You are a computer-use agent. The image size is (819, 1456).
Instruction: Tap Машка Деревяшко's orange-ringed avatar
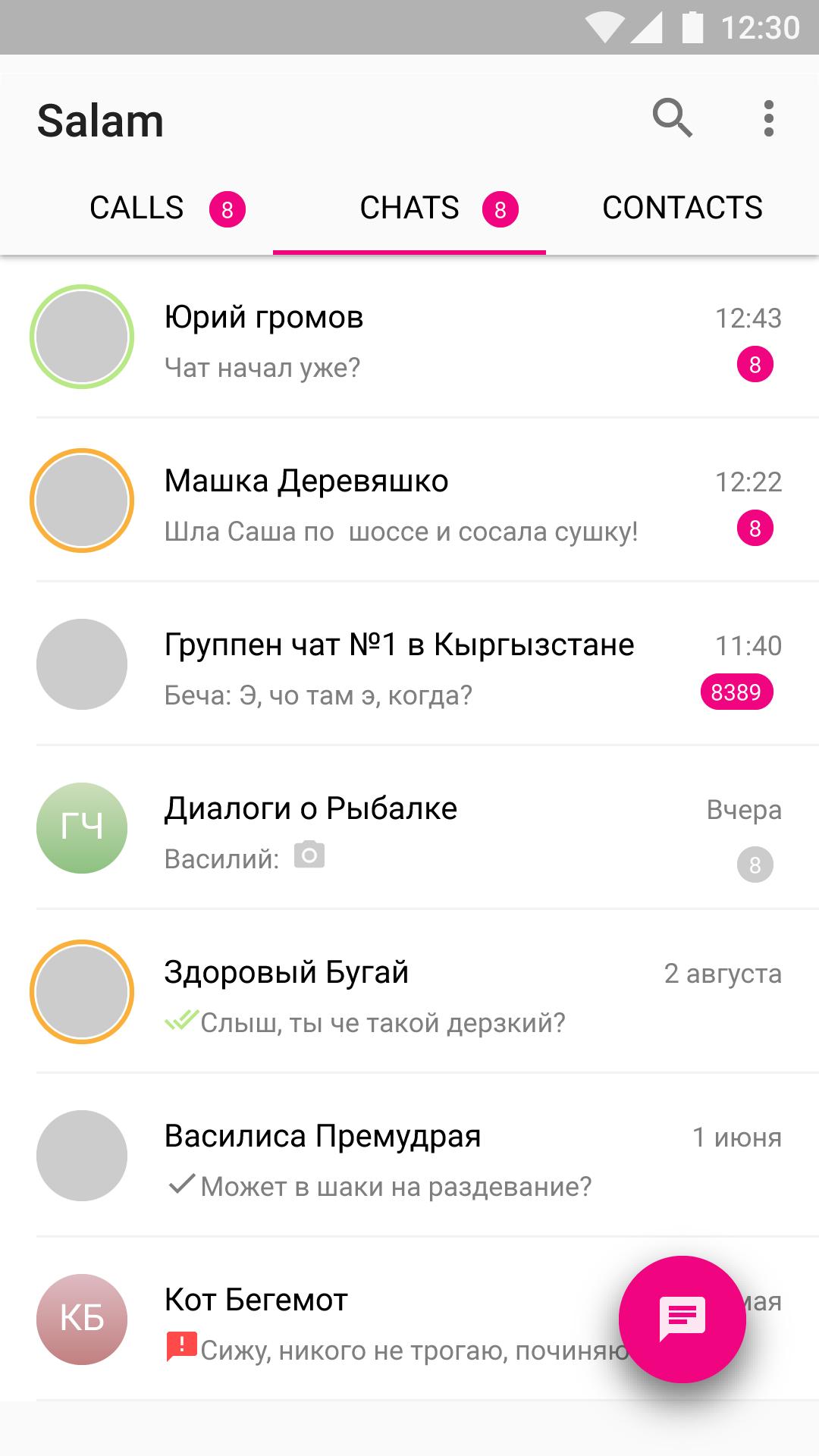pyautogui.click(x=83, y=500)
